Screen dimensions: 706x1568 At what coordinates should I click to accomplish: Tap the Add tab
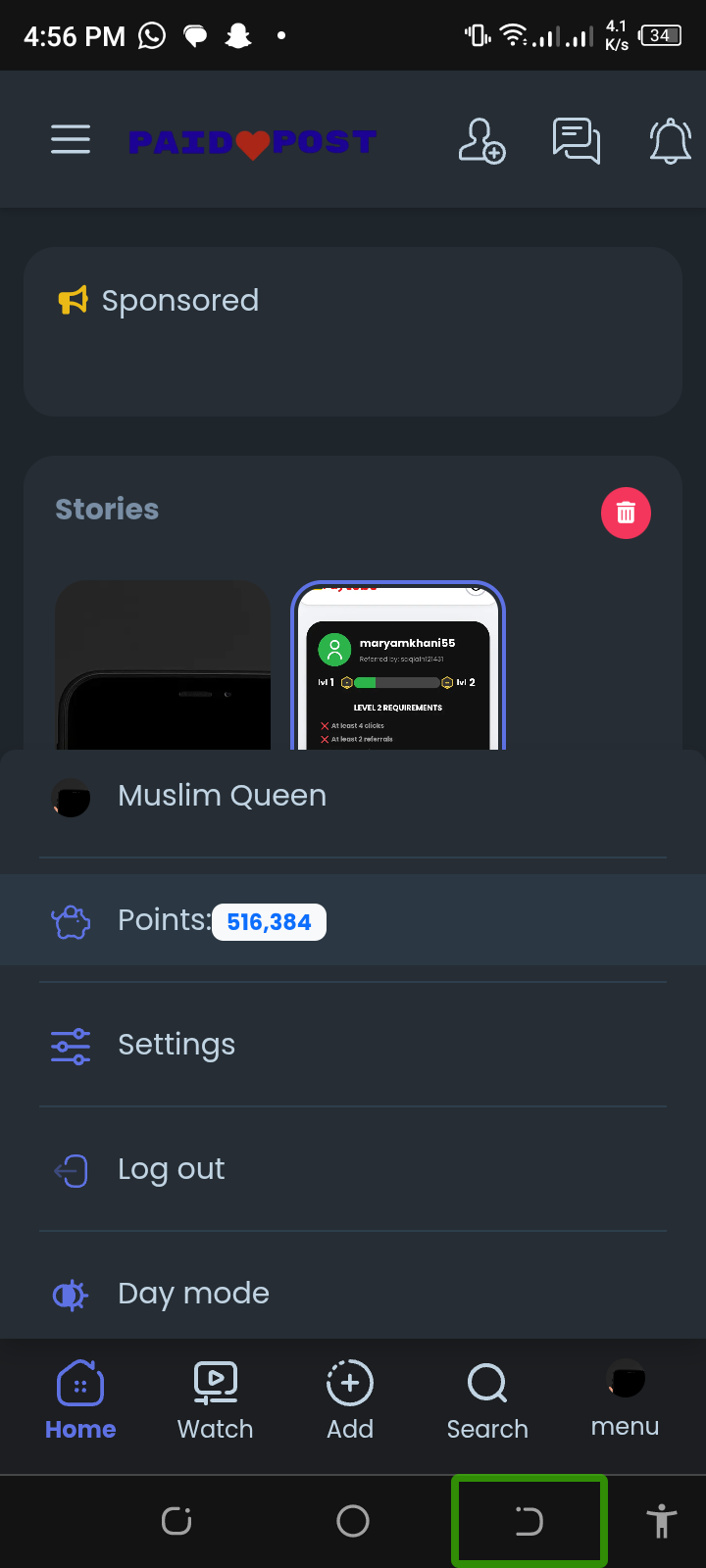[350, 1401]
